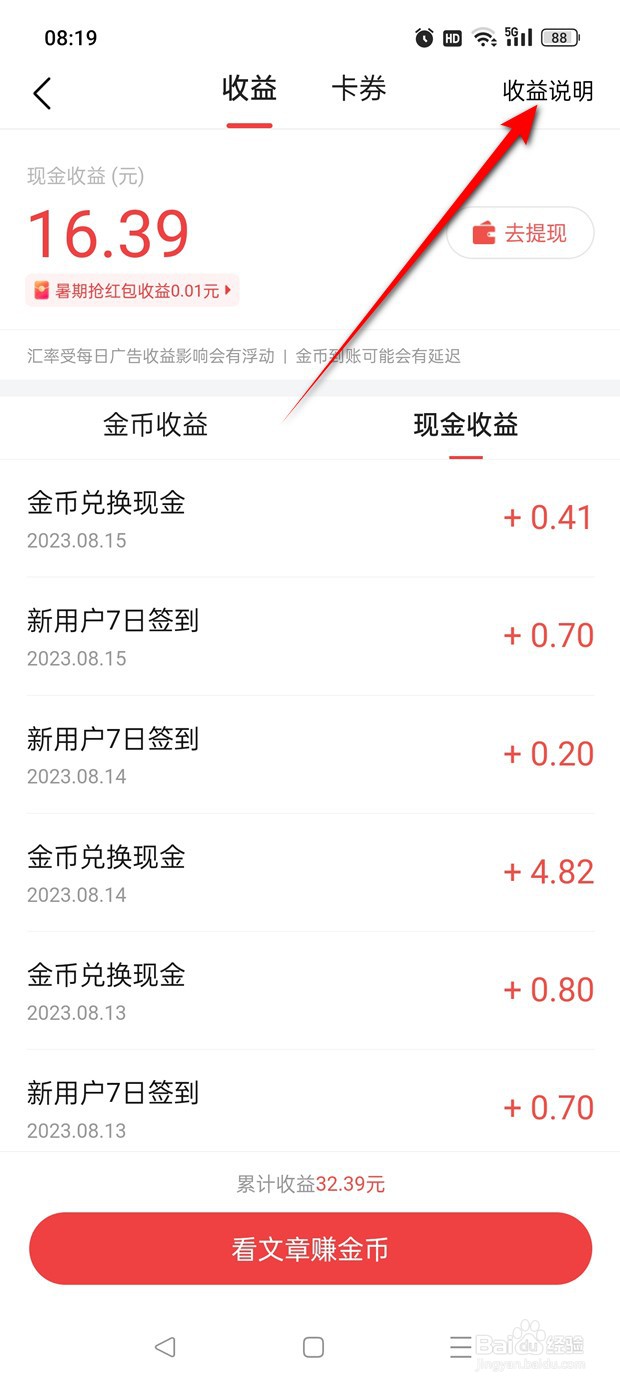Select the 现金收益 tab
The height and width of the screenshot is (1386, 620).
point(466,425)
